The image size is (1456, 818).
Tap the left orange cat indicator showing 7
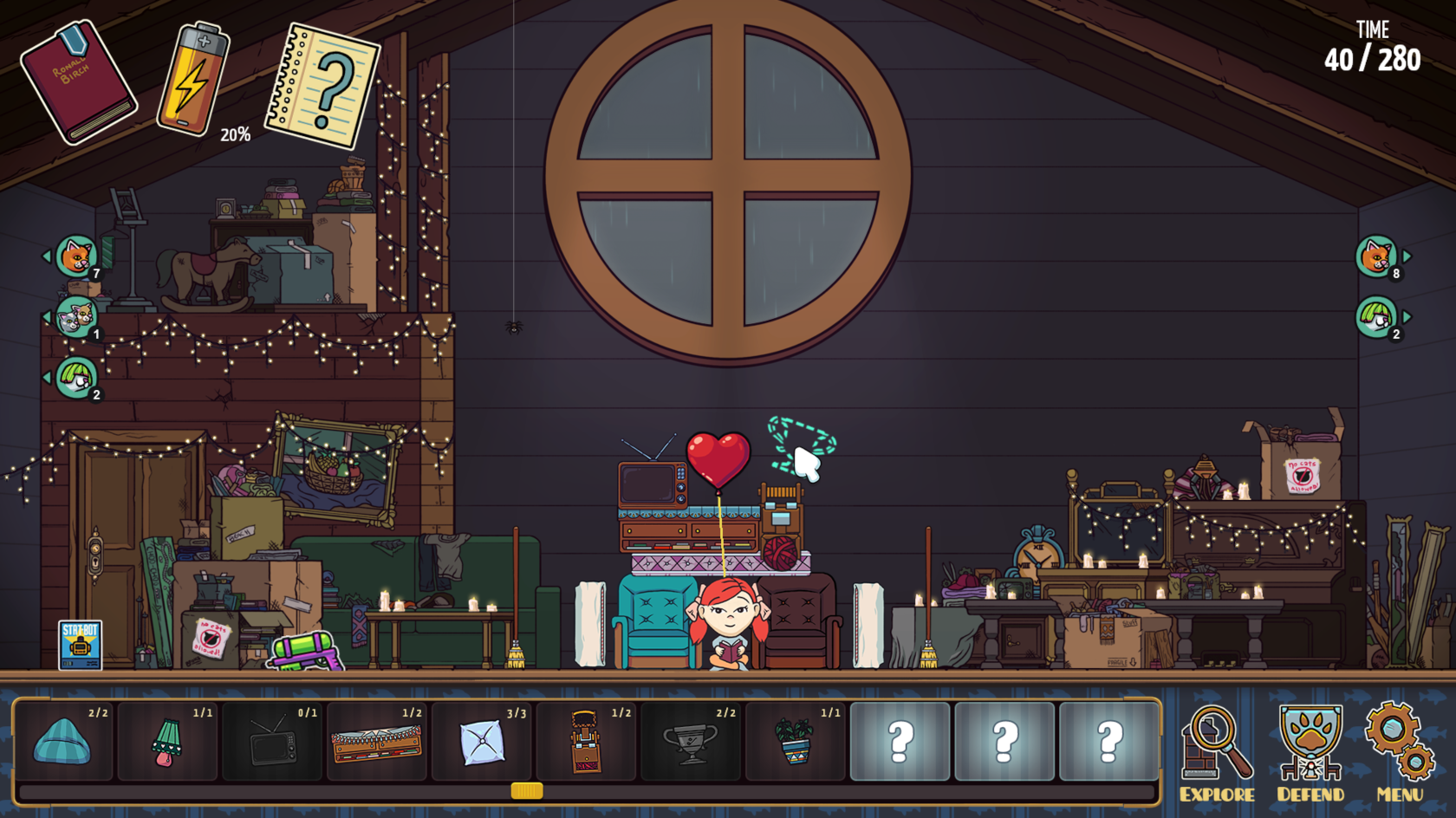click(75, 256)
